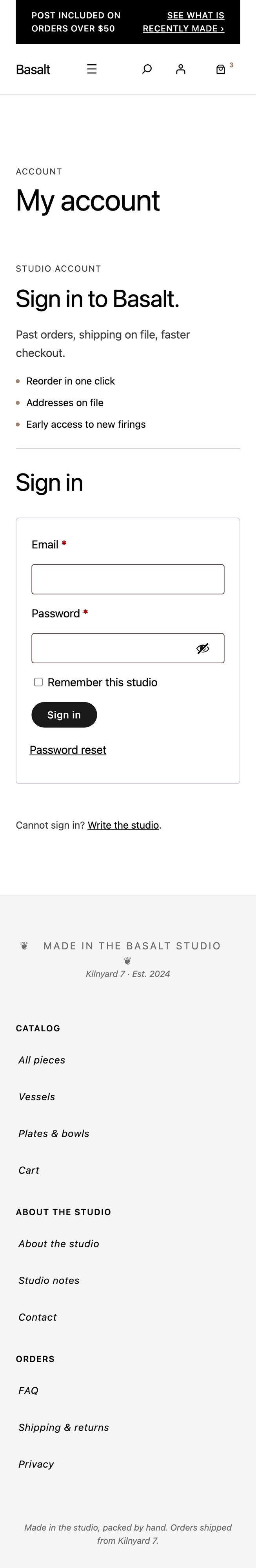256x1568 pixels.
Task: Open the Password reset link
Action: [68, 750]
